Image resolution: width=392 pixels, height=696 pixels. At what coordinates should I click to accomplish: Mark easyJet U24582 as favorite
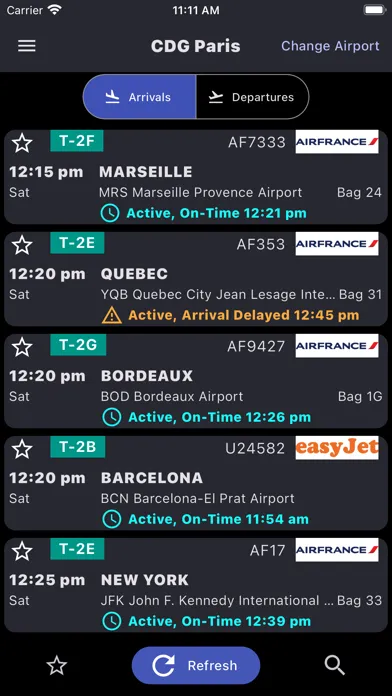click(x=22, y=449)
